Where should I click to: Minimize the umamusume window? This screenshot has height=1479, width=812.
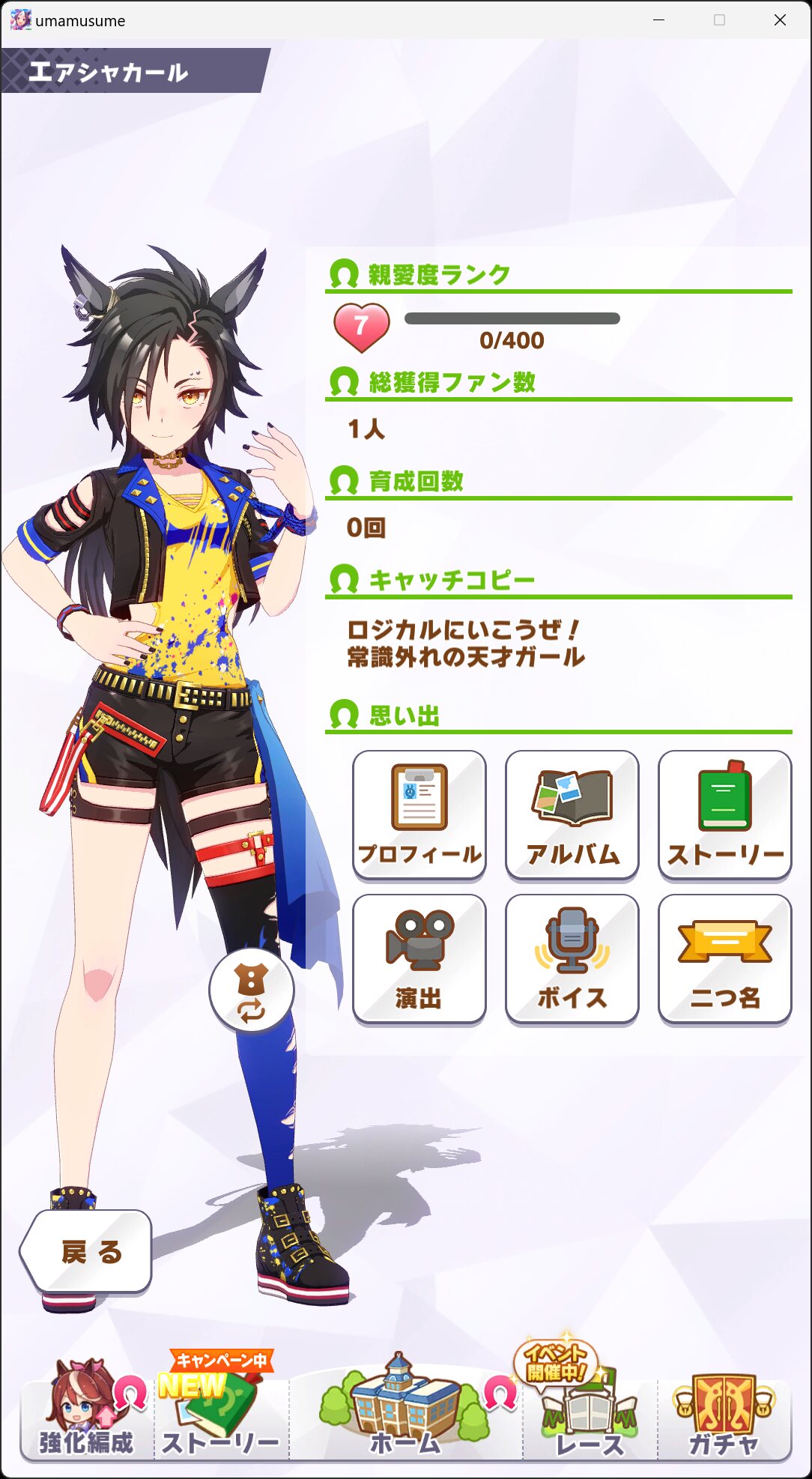(x=659, y=20)
